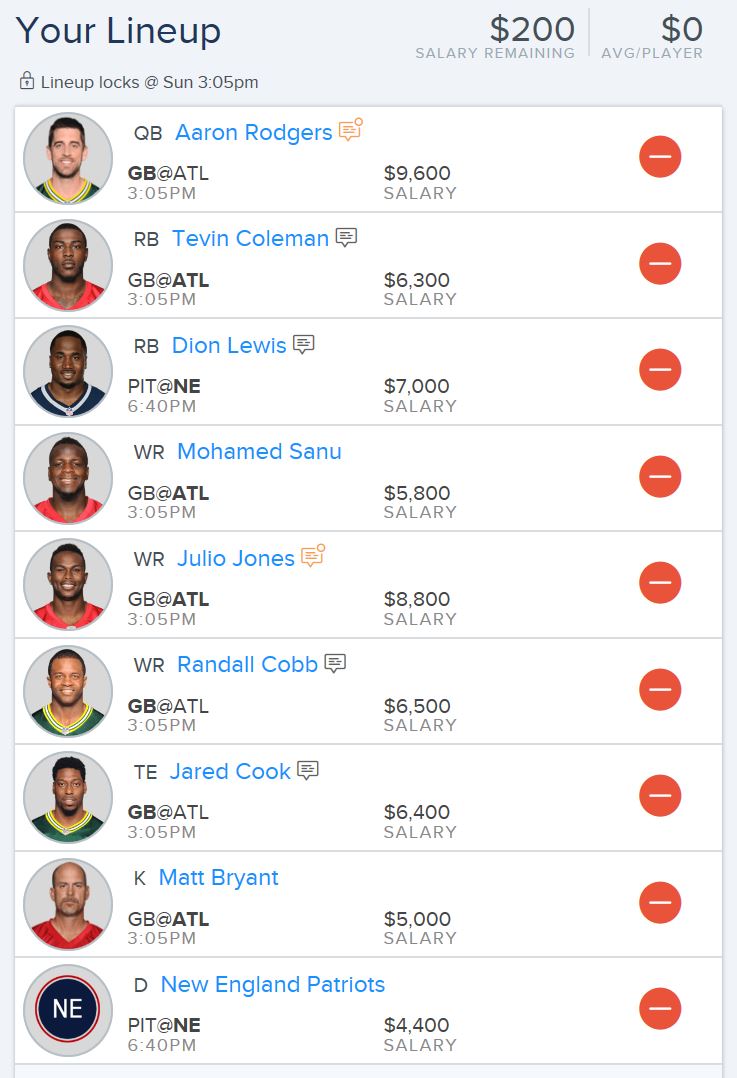The image size is (737, 1078).
Task: Open New England Patriots team details
Action: click(273, 984)
